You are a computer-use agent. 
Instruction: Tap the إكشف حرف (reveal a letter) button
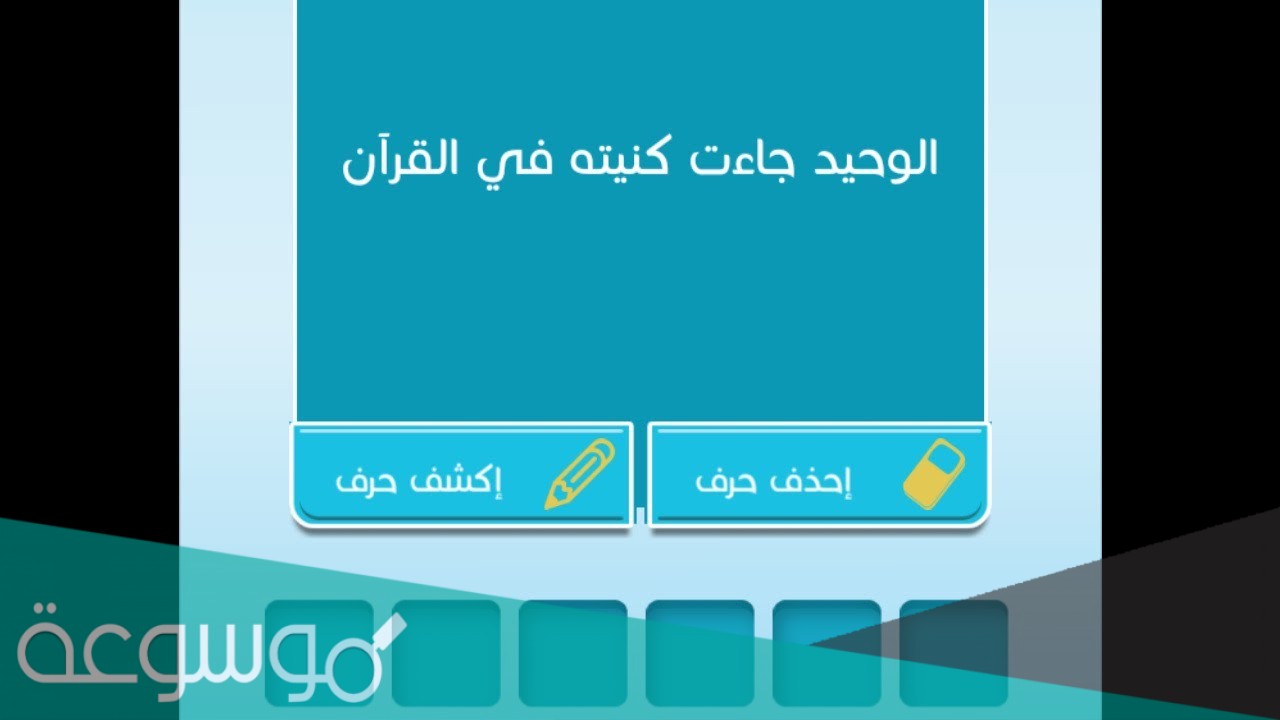point(462,475)
